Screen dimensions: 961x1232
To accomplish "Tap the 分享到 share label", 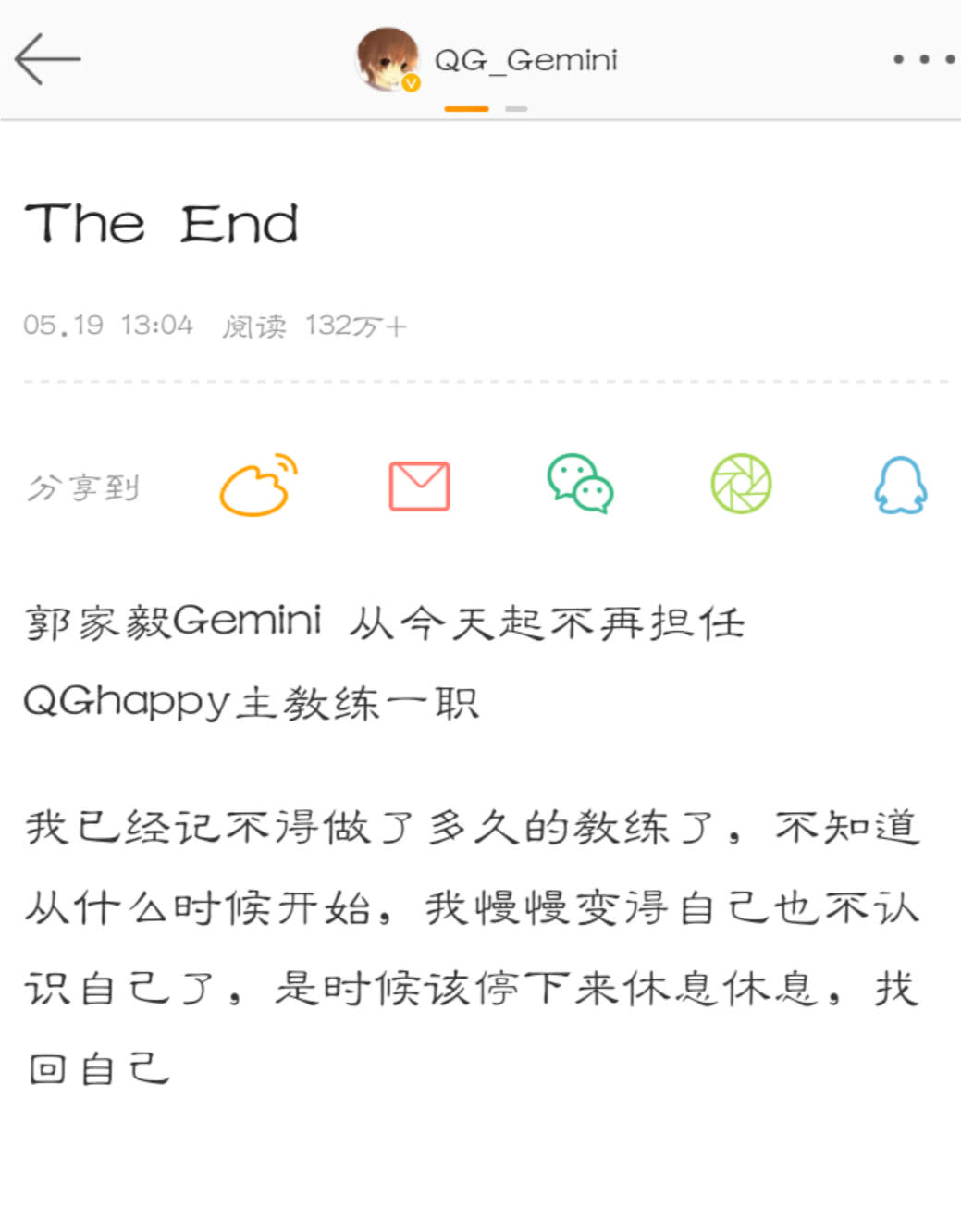I will pyautogui.click(x=83, y=486).
